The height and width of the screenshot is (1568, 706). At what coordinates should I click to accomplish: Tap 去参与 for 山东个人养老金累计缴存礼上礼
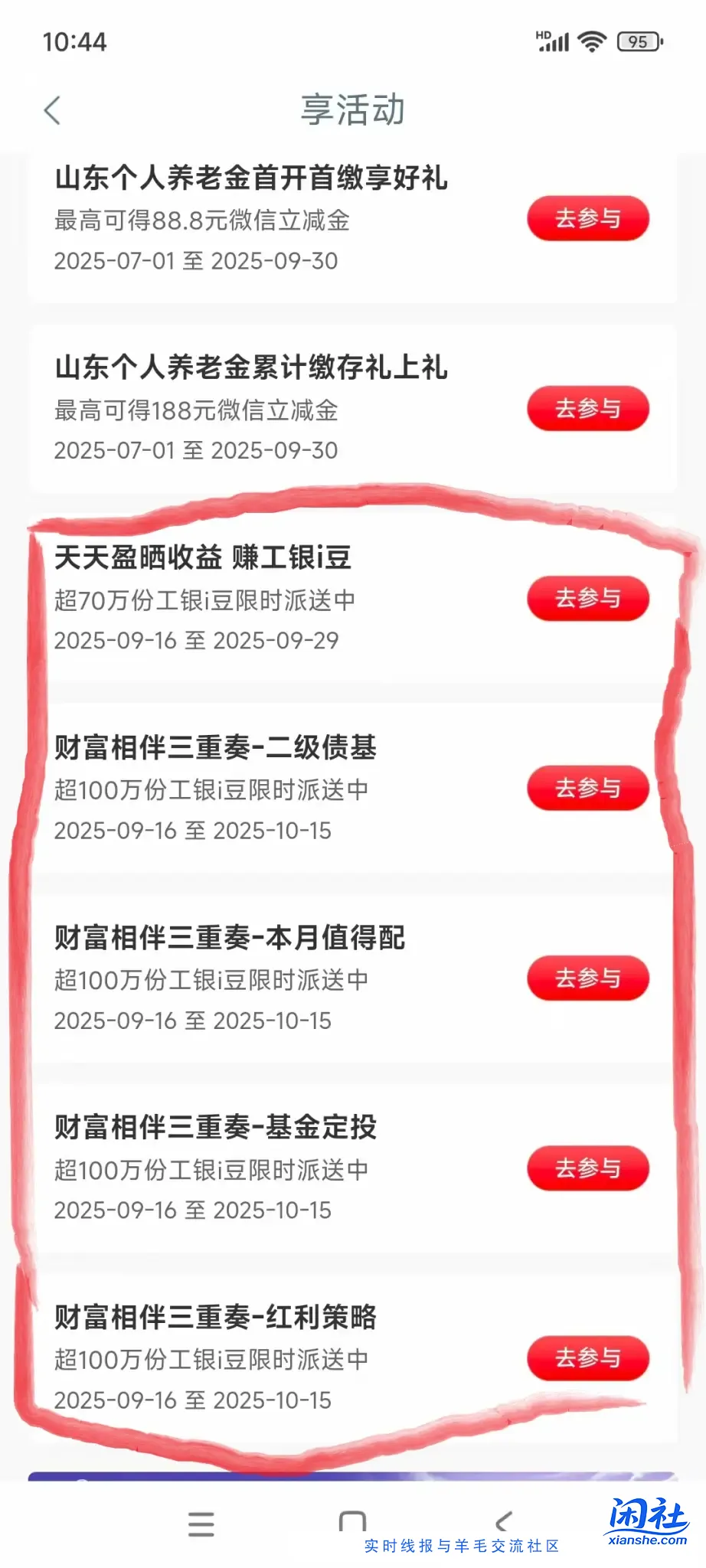tap(587, 408)
